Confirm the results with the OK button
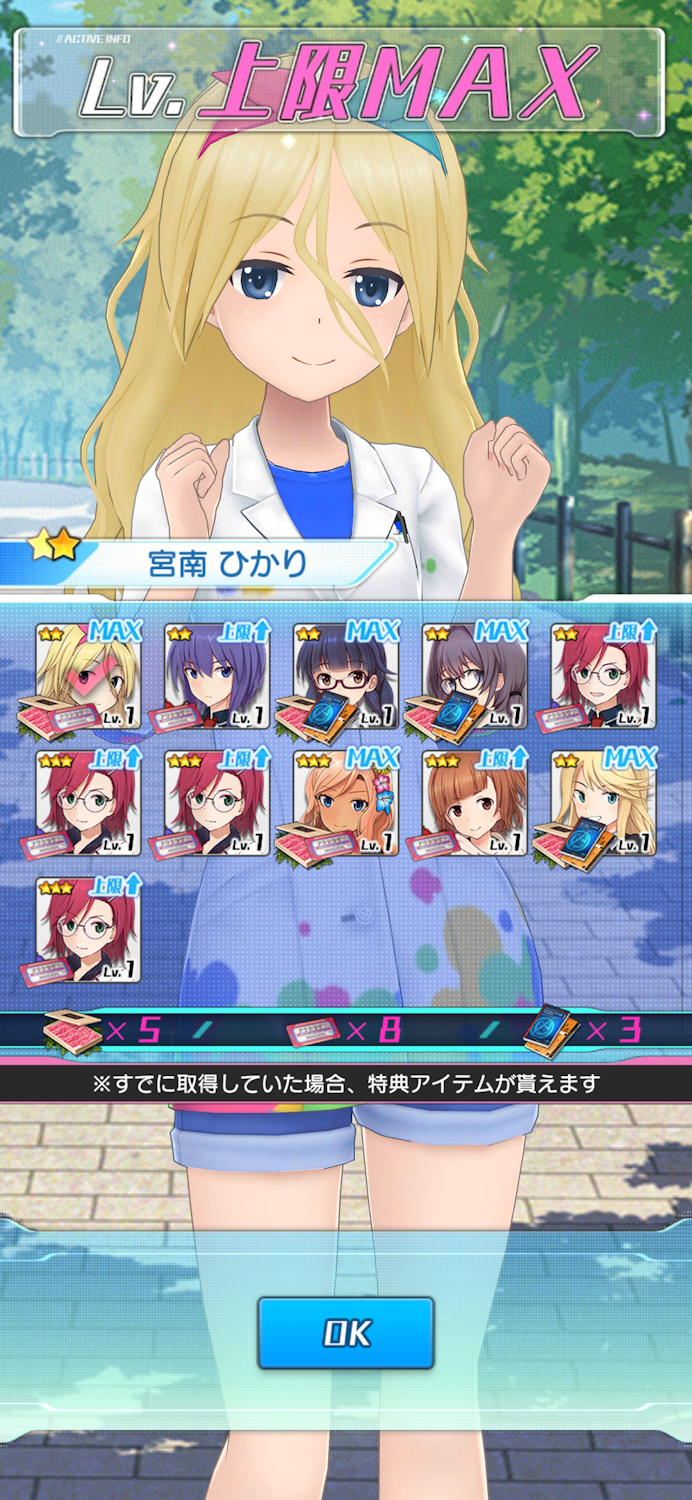This screenshot has height=1500, width=692. [x=346, y=1332]
